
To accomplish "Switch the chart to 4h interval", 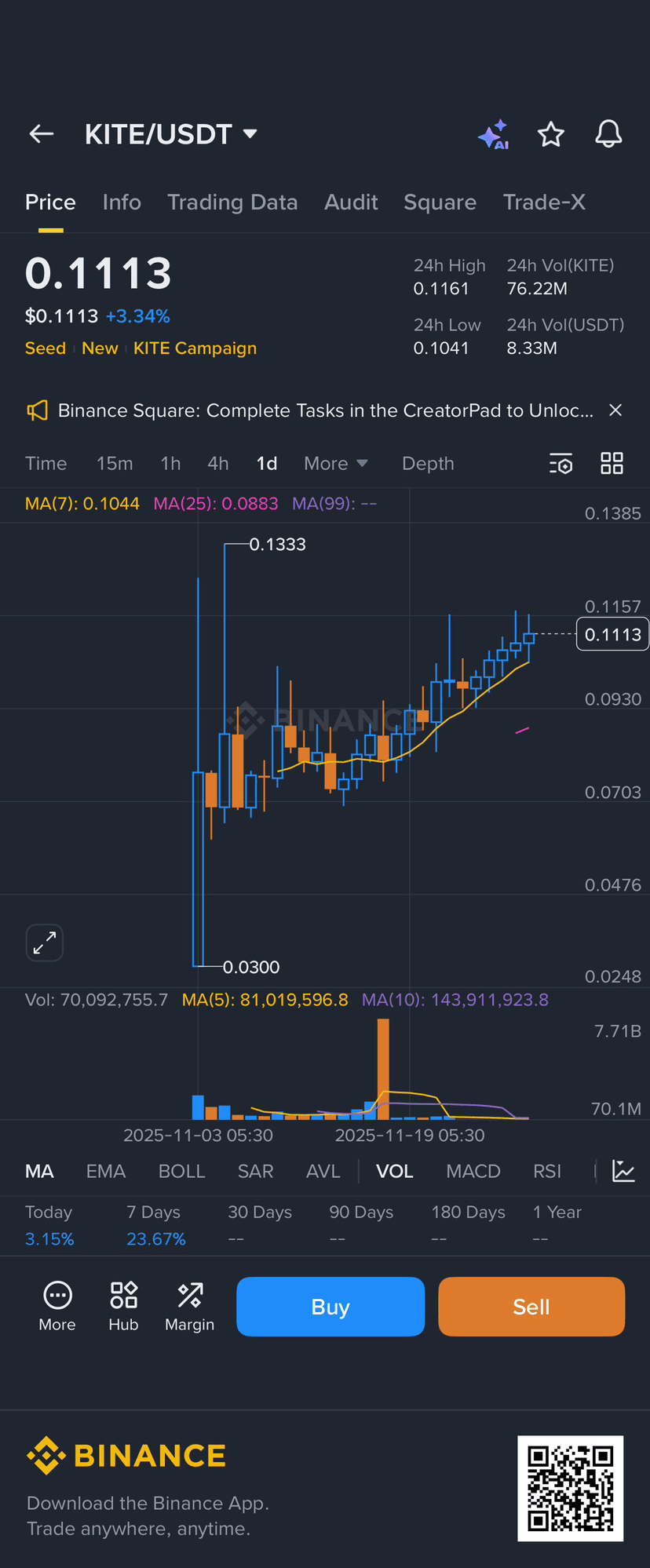I will pos(218,464).
